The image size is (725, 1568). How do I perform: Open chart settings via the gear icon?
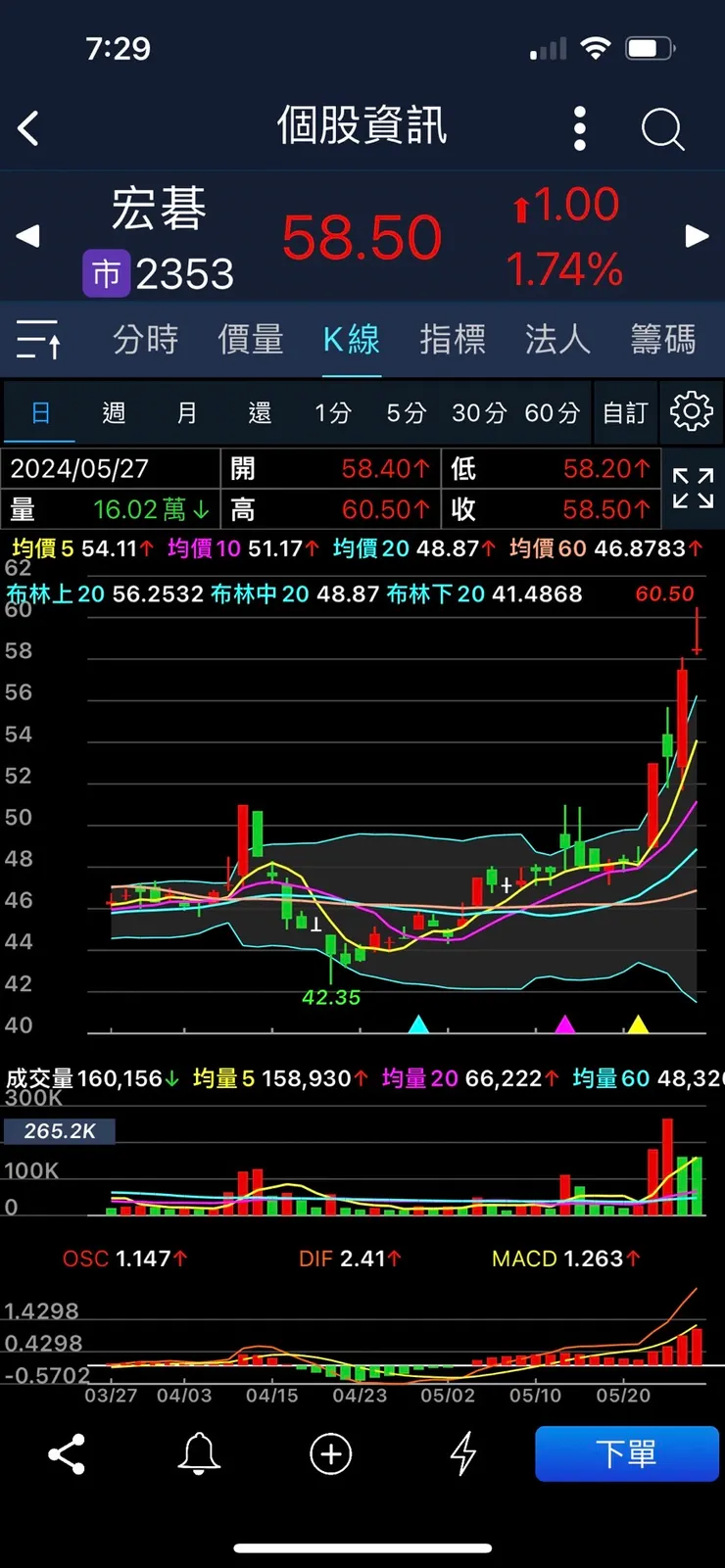pos(691,412)
